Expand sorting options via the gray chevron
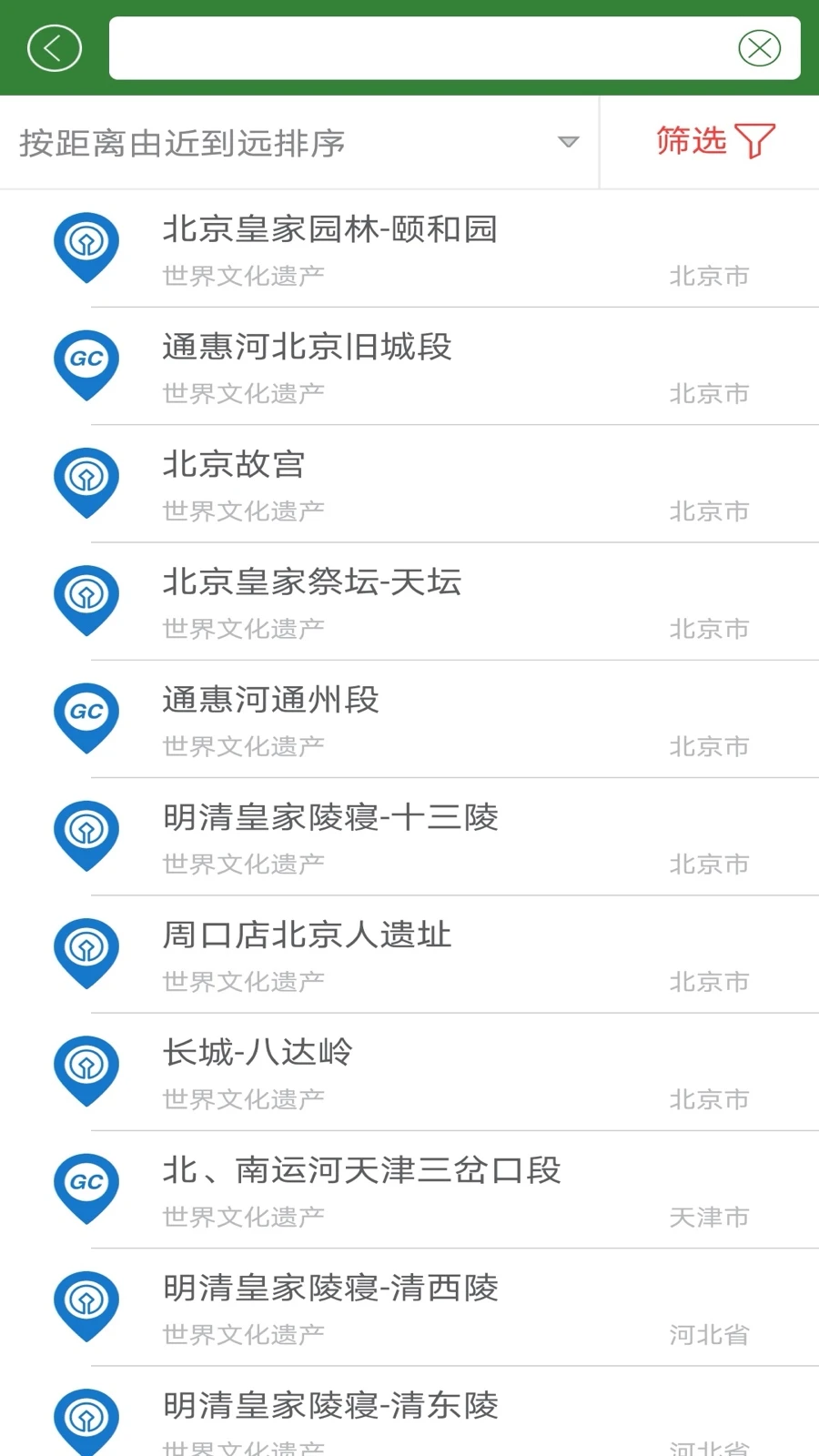 [568, 143]
